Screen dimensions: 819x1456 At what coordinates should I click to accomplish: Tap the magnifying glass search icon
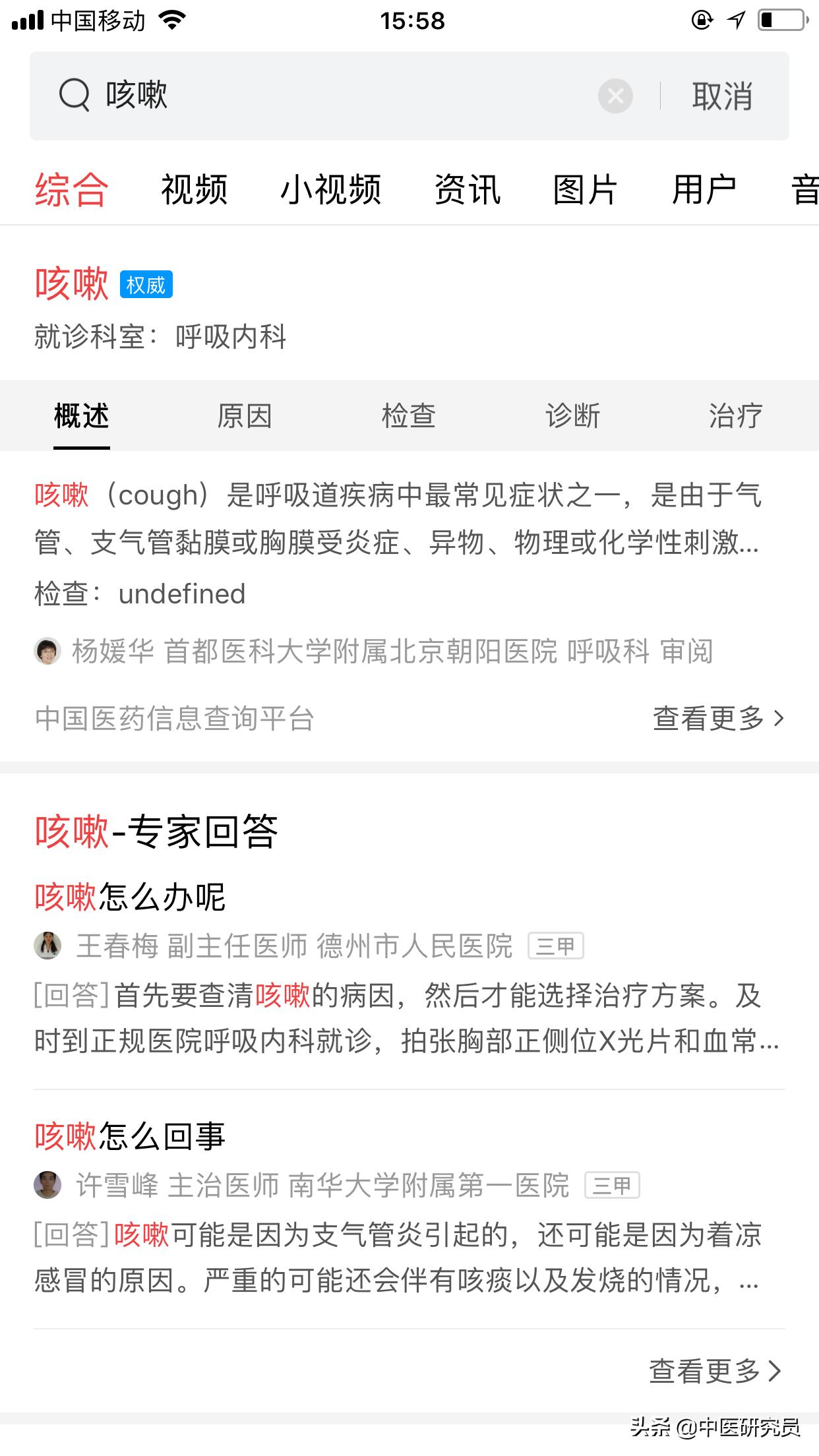[x=75, y=96]
